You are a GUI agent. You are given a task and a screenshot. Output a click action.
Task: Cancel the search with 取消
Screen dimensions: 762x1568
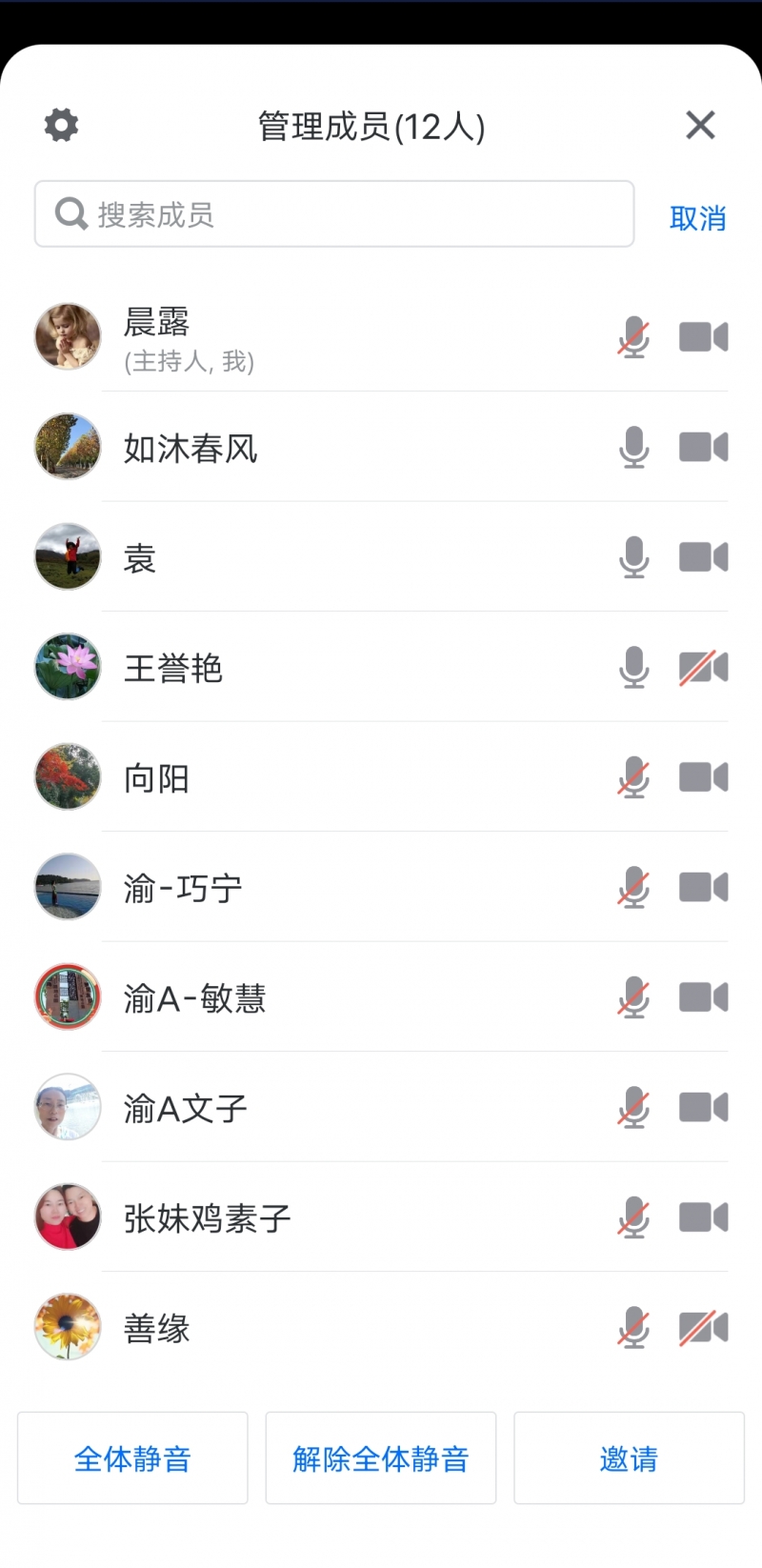coord(697,218)
